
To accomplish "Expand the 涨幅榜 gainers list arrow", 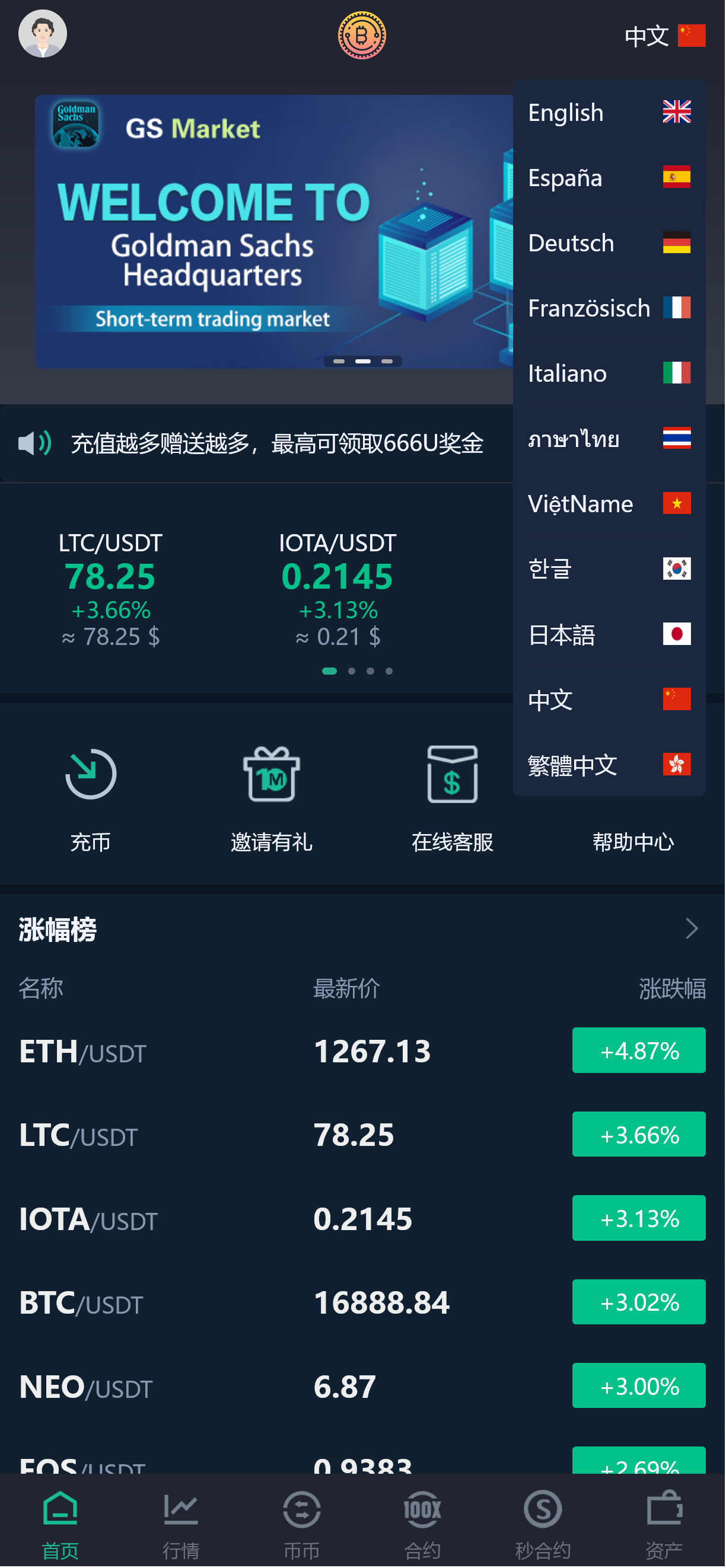I will click(x=691, y=929).
